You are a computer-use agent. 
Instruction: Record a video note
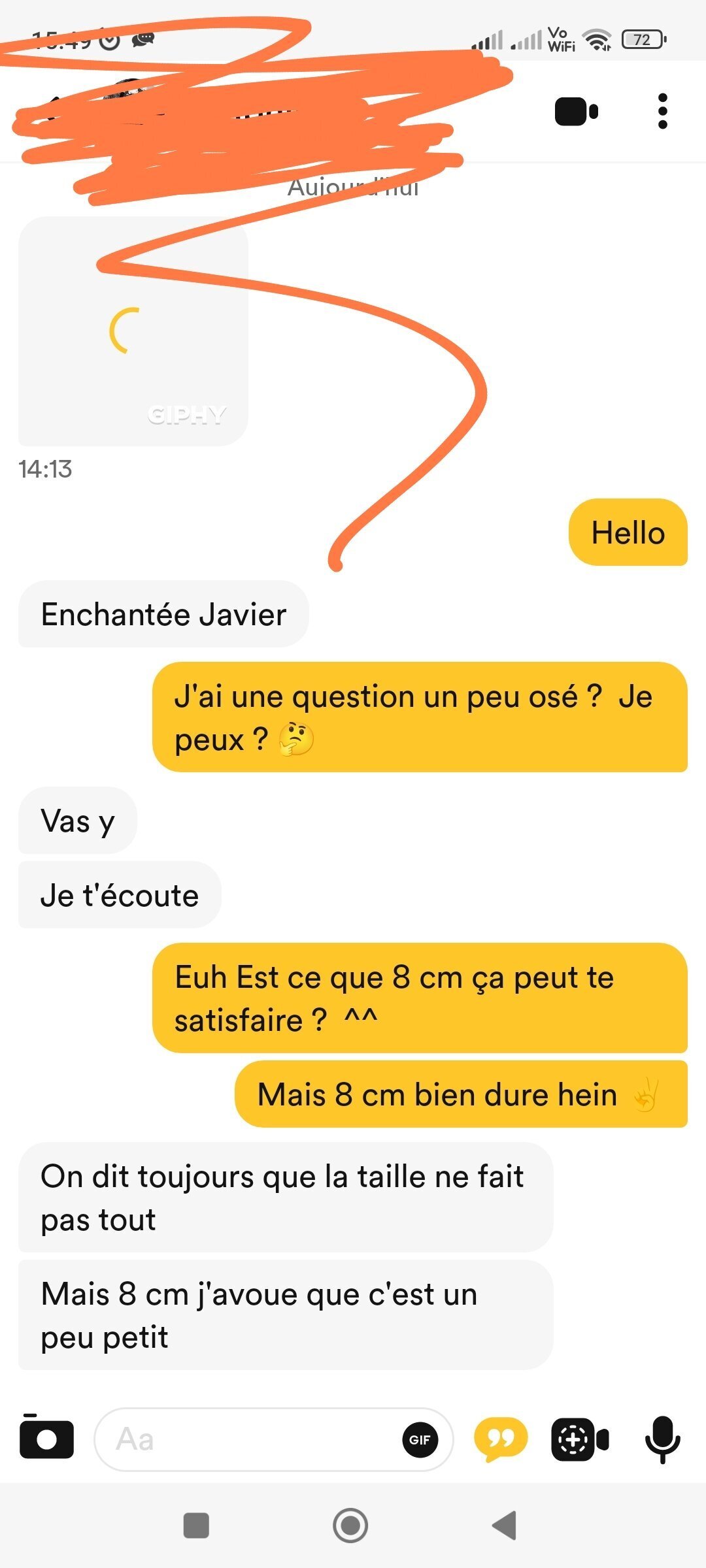[x=580, y=1439]
